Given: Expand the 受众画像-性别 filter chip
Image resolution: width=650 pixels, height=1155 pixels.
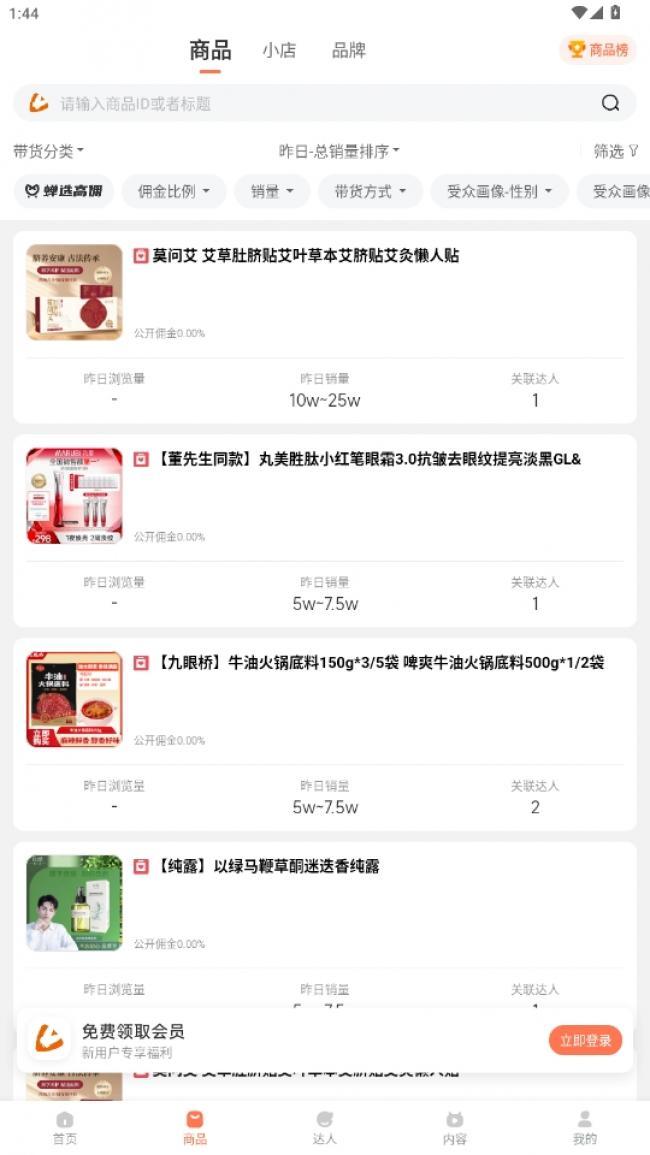Looking at the screenshot, I should pos(499,191).
